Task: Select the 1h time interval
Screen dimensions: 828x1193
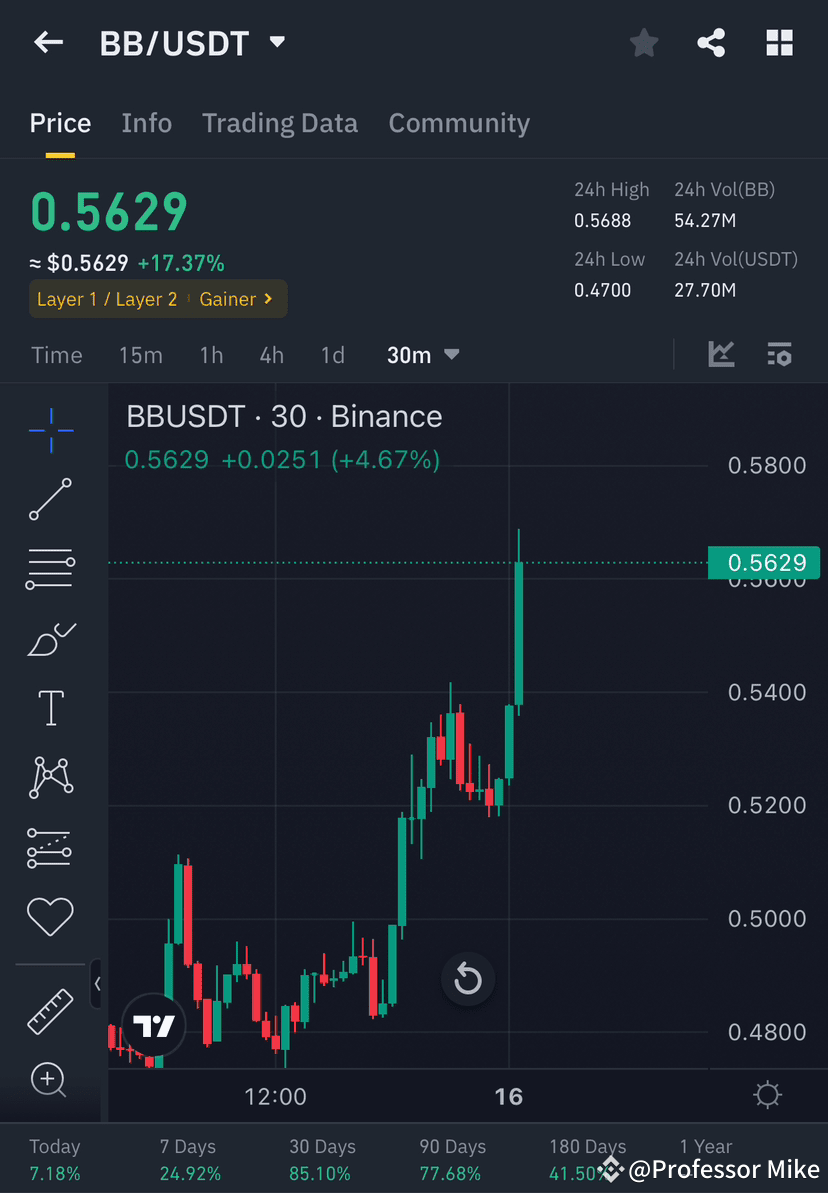Action: coord(211,354)
